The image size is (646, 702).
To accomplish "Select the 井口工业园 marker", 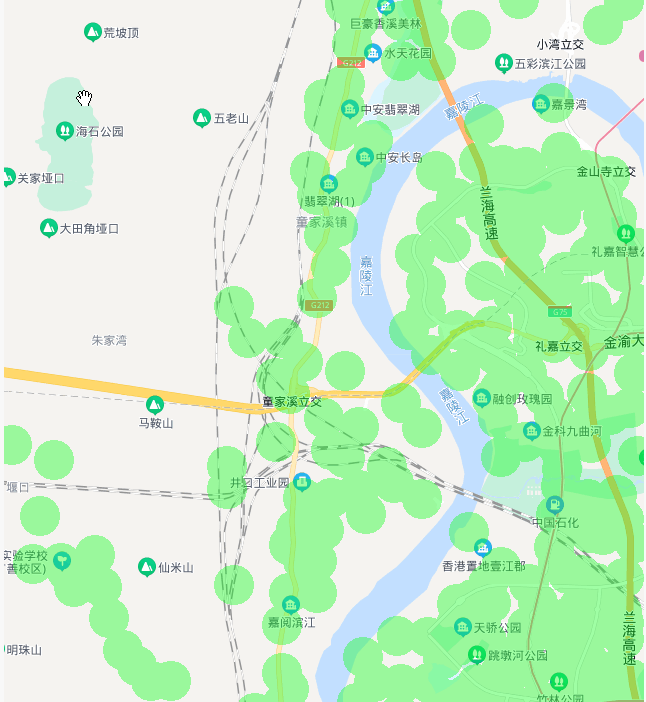I will [x=302, y=482].
